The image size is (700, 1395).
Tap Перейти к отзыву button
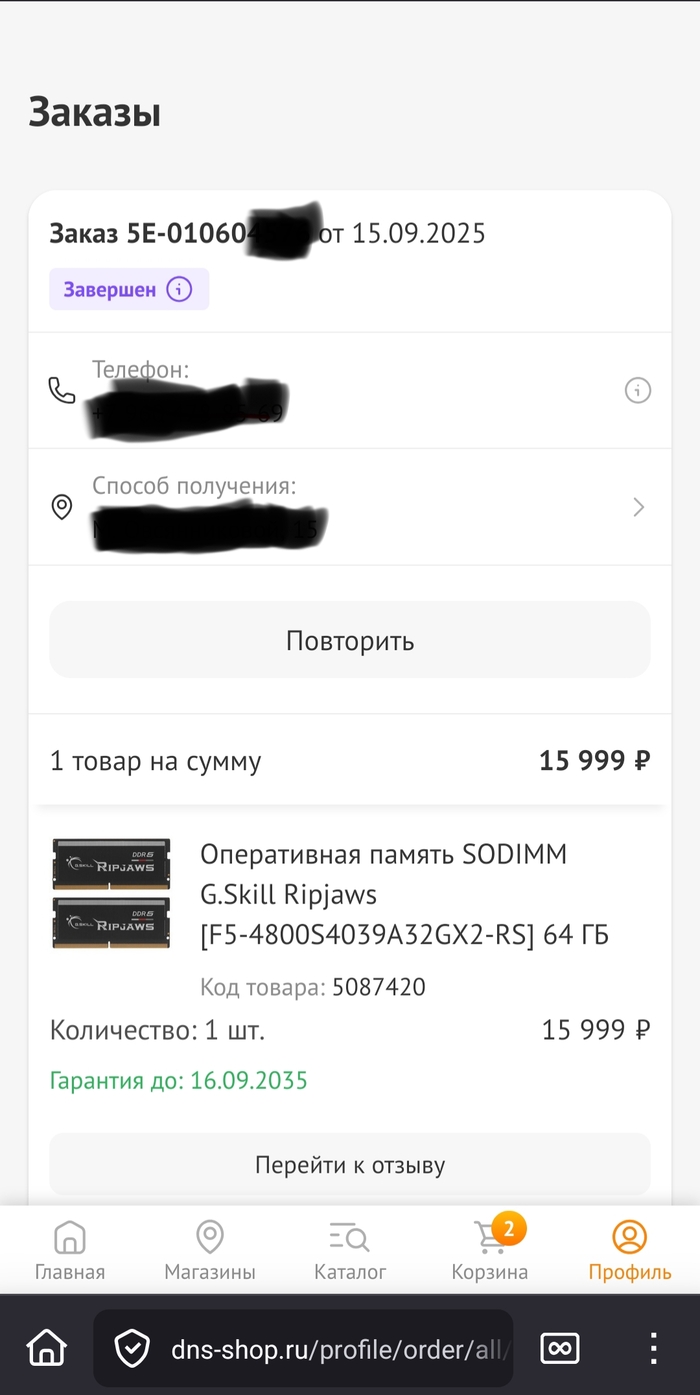coord(350,1165)
